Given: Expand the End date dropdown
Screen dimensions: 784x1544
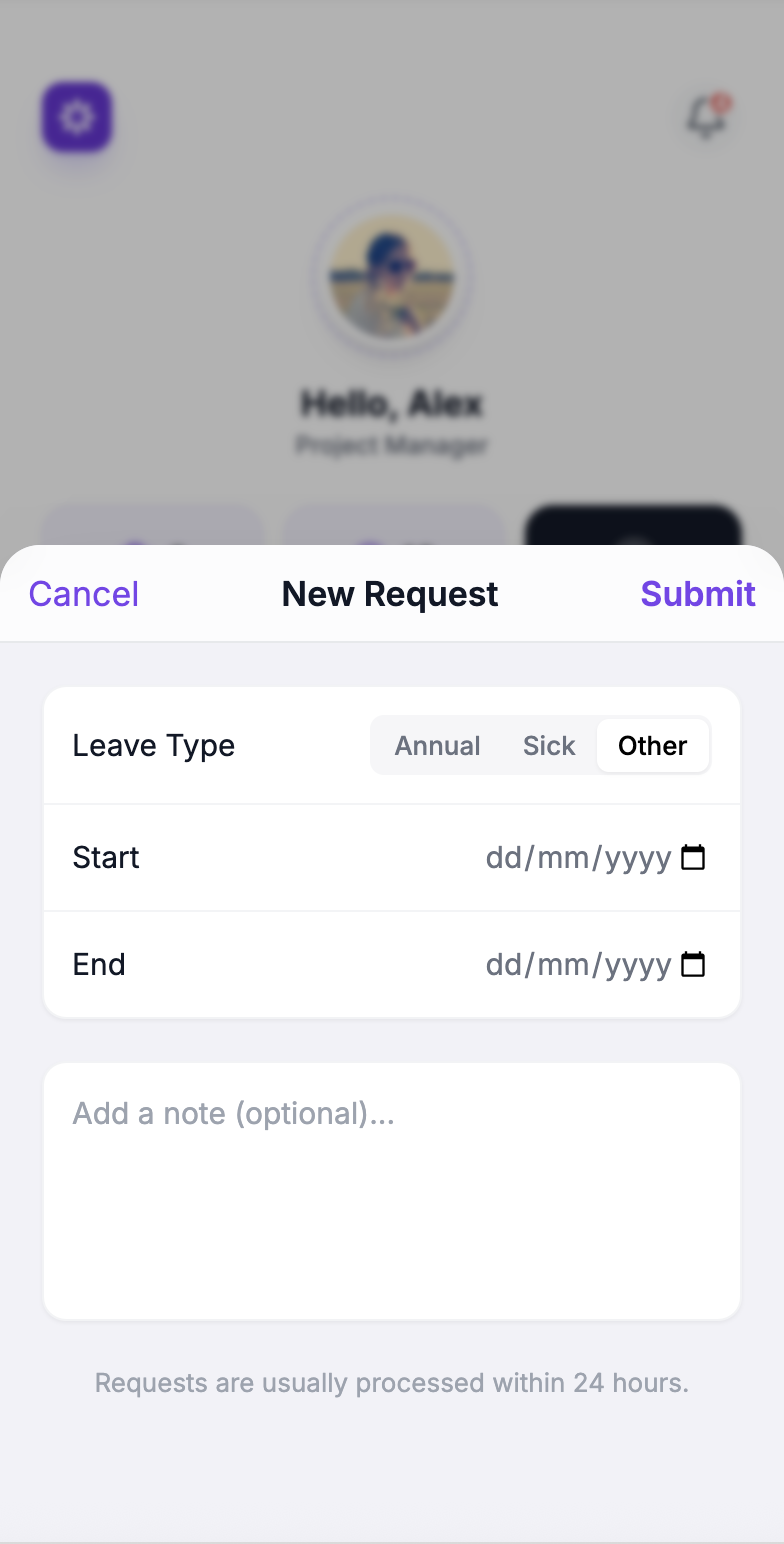Looking at the screenshot, I should 580,964.
